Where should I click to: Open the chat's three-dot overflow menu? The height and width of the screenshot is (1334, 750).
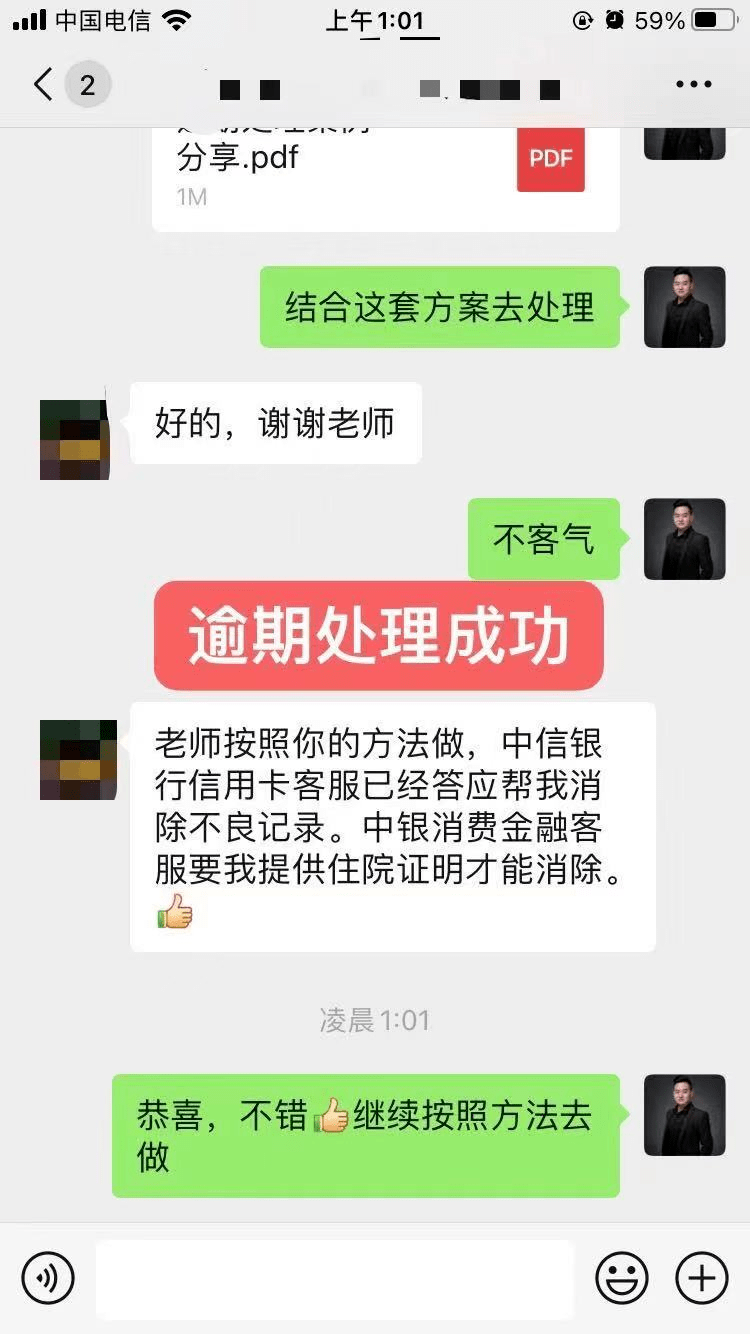pos(693,85)
